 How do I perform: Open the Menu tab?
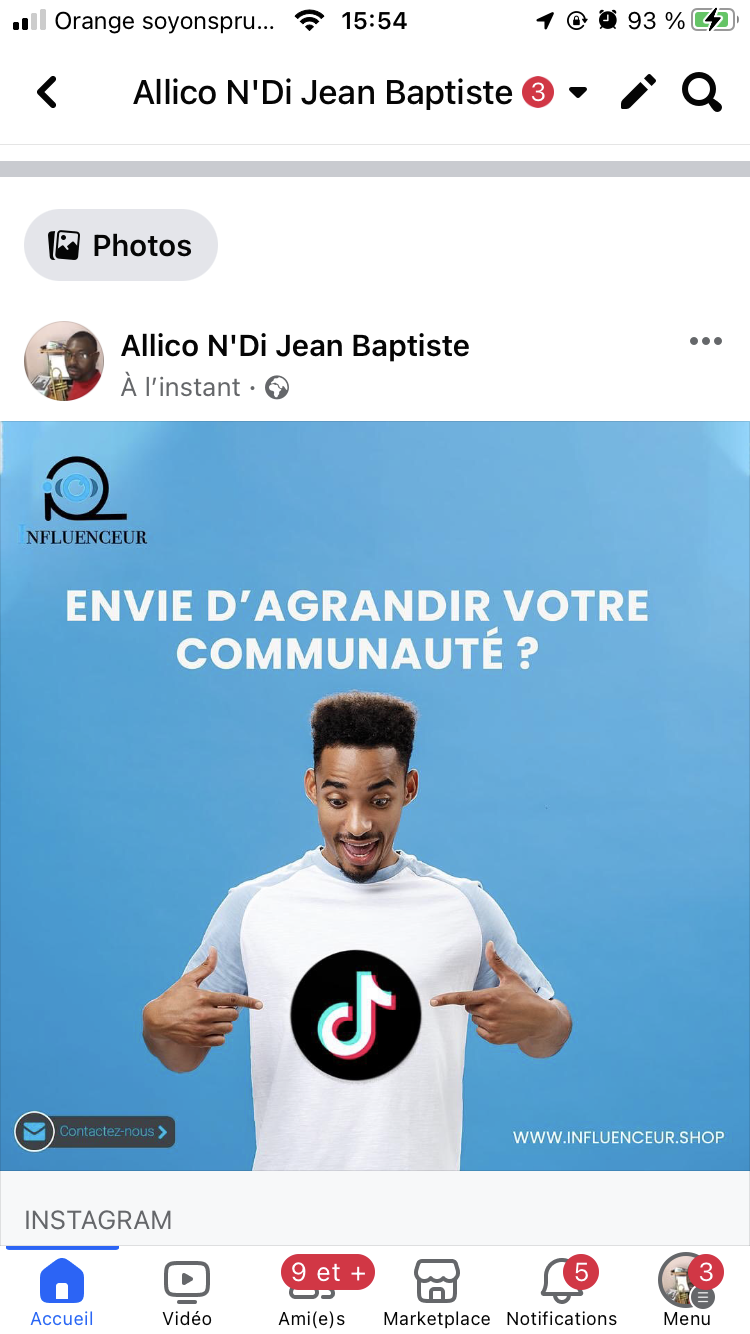click(x=687, y=1290)
